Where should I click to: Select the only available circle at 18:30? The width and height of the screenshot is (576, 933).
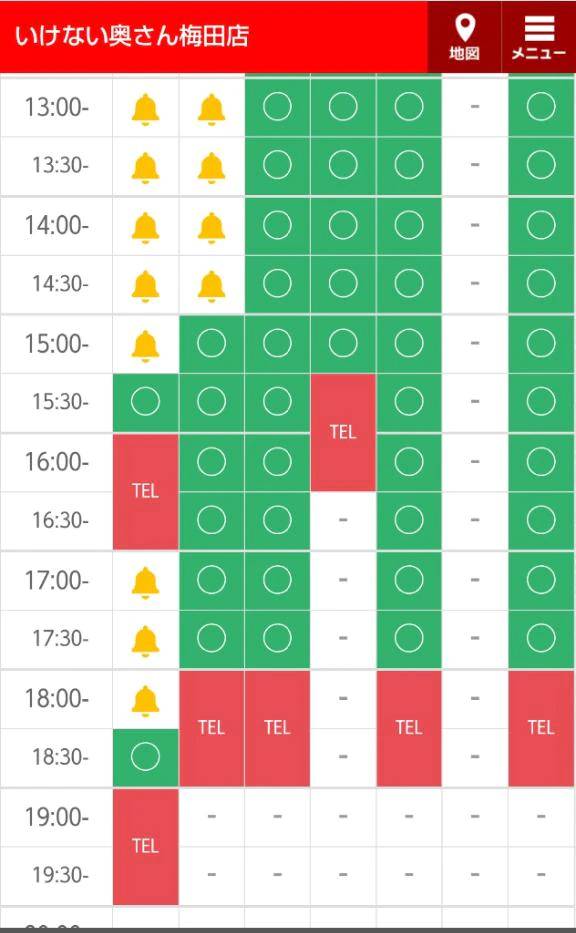pyautogui.click(x=145, y=757)
